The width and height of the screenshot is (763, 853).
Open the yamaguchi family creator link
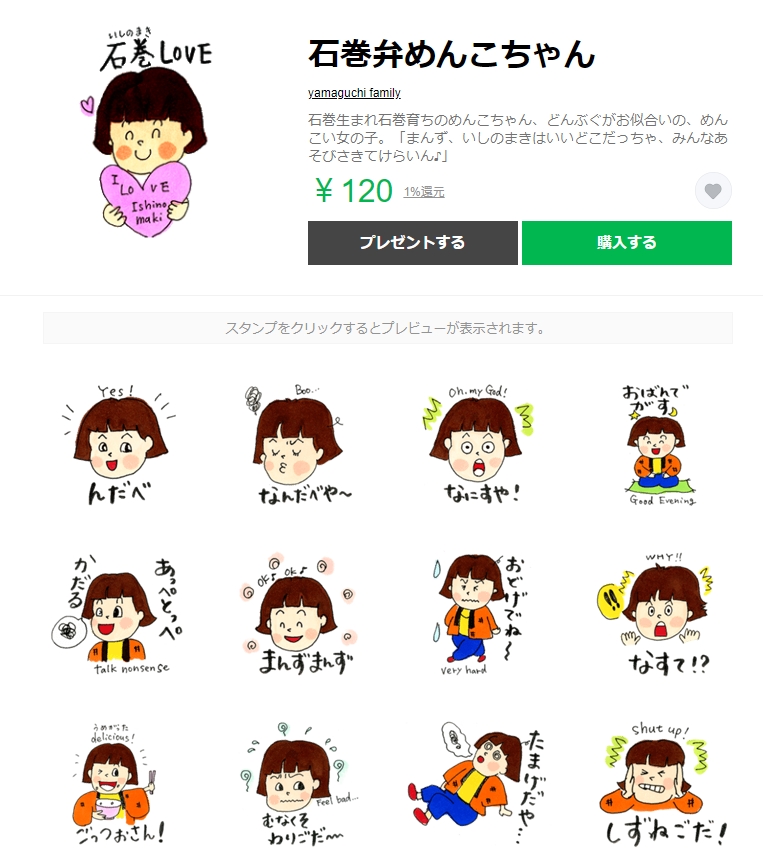click(x=354, y=93)
